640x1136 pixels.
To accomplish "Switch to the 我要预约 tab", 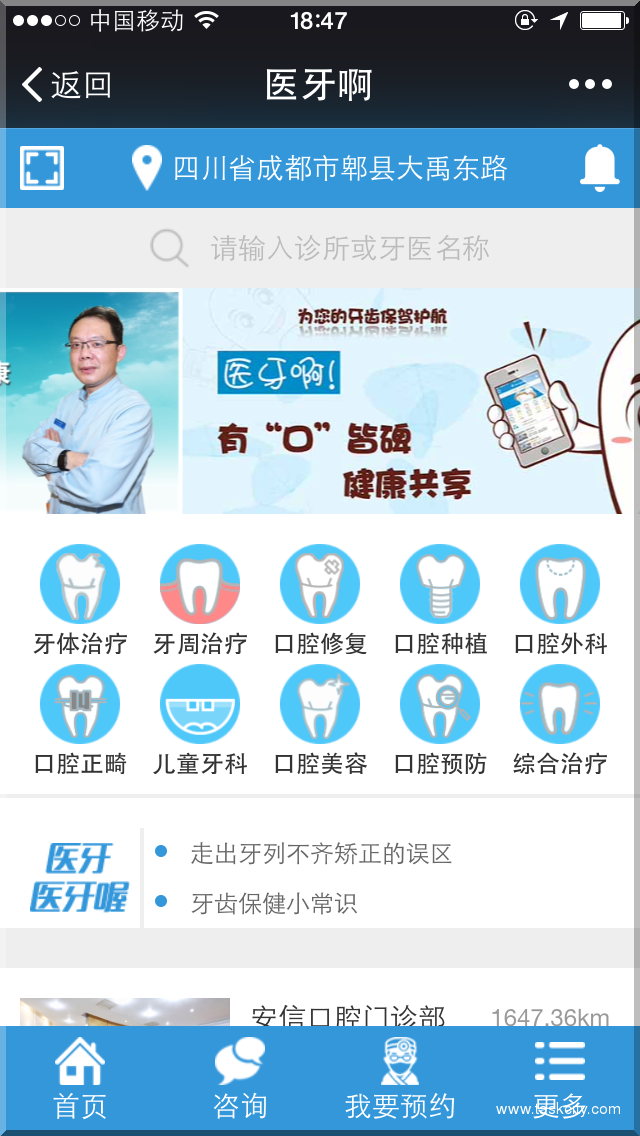I will [400, 1078].
